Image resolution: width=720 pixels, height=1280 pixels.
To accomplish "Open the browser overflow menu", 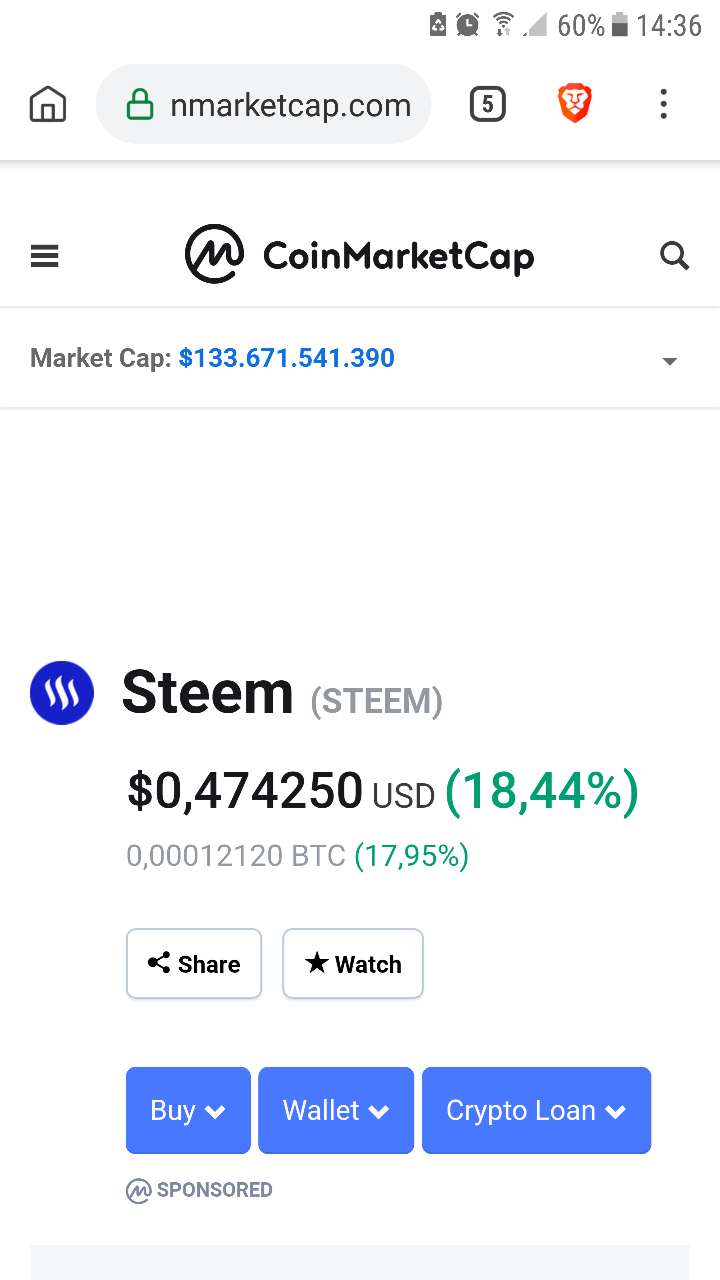I will pyautogui.click(x=663, y=104).
